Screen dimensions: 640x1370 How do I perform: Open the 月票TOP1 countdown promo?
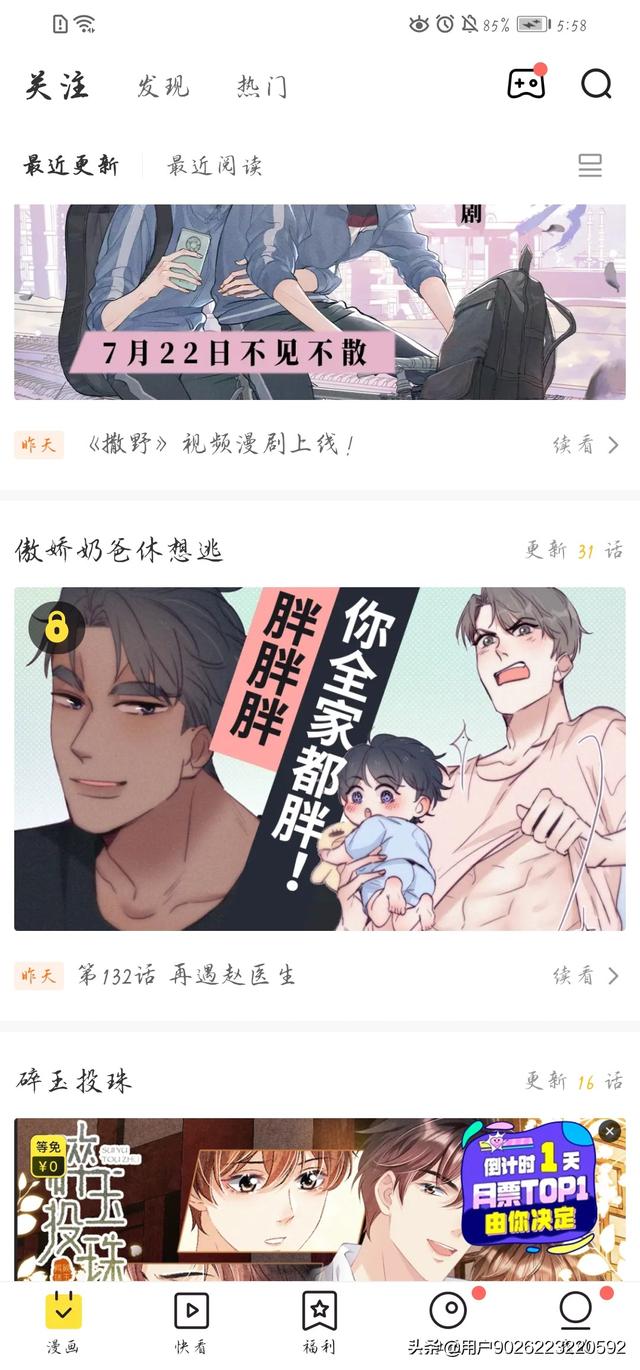pos(528,1195)
